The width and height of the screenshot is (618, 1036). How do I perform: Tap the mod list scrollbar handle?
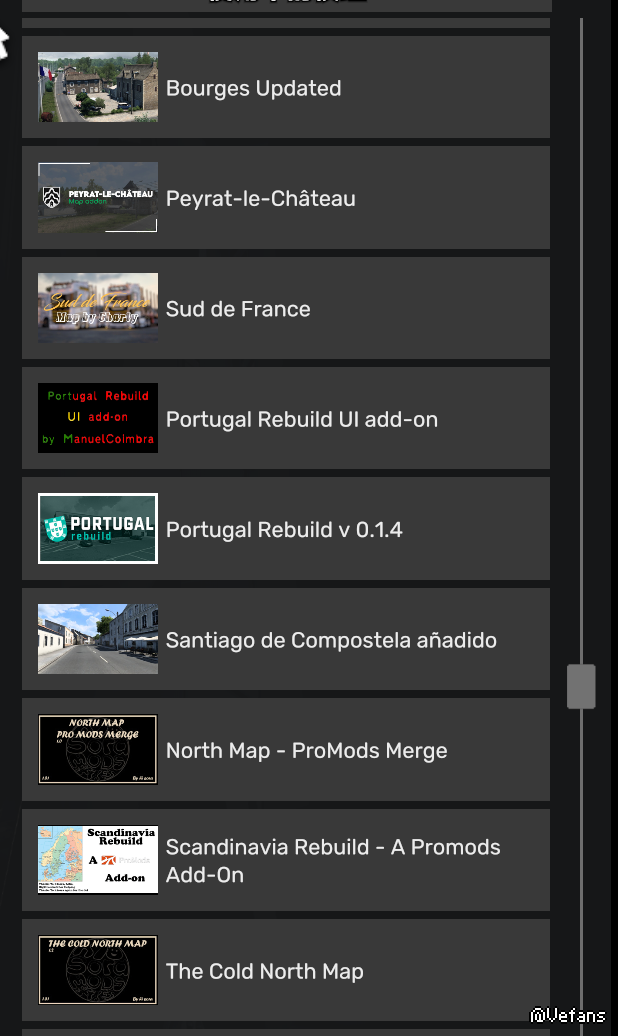581,687
